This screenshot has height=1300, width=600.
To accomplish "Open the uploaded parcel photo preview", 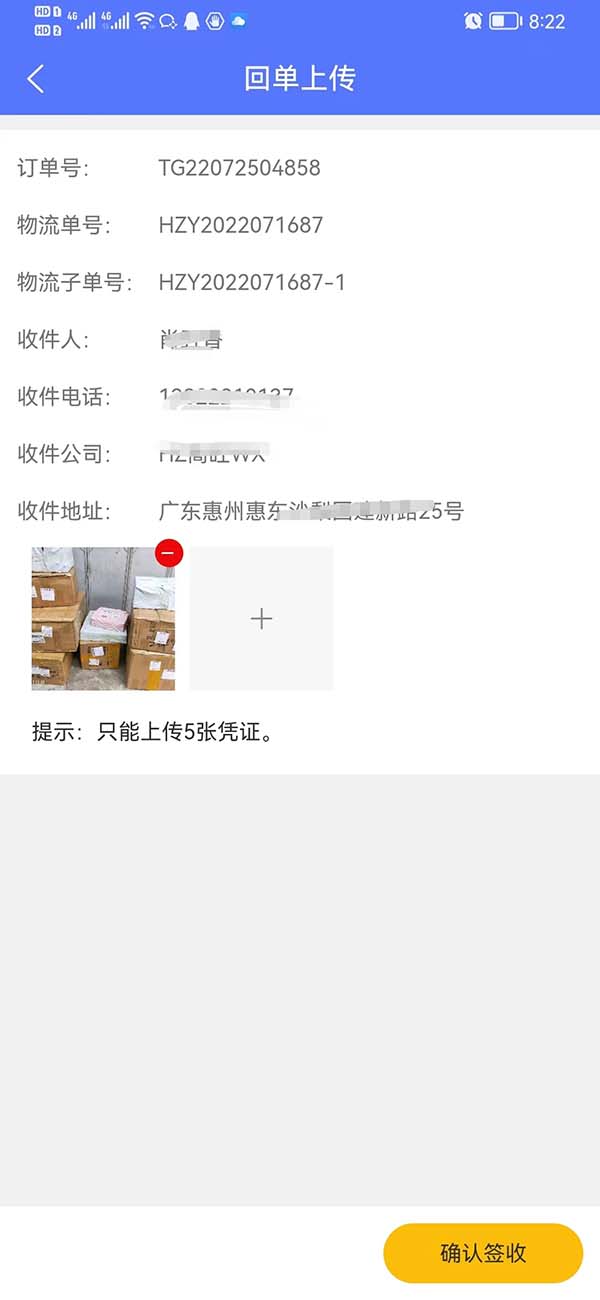I will (103, 618).
